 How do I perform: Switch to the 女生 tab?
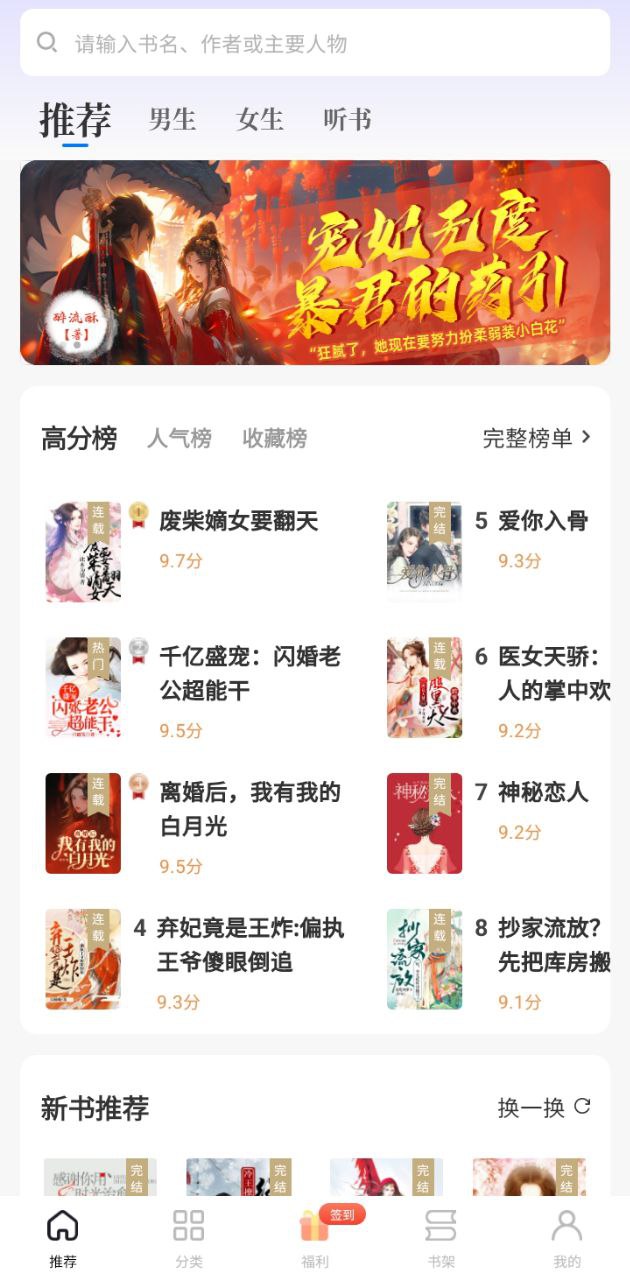[x=260, y=120]
